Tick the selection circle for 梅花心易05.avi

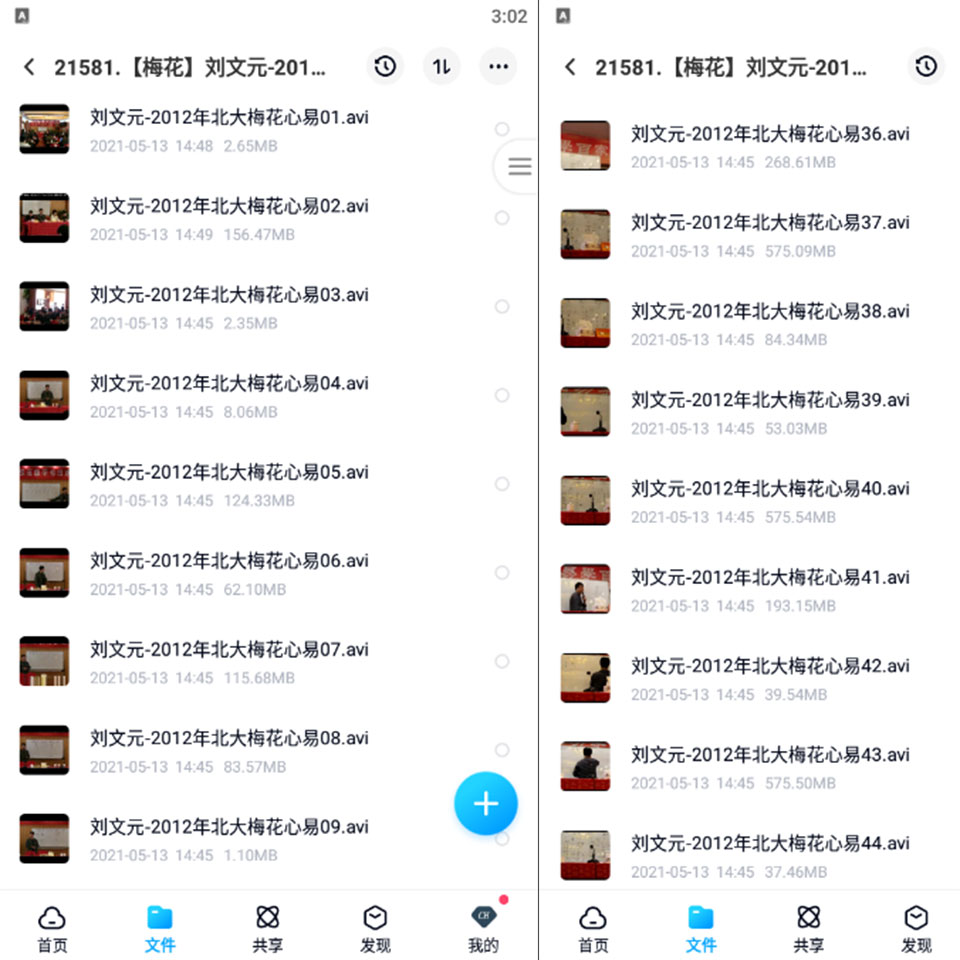[502, 484]
